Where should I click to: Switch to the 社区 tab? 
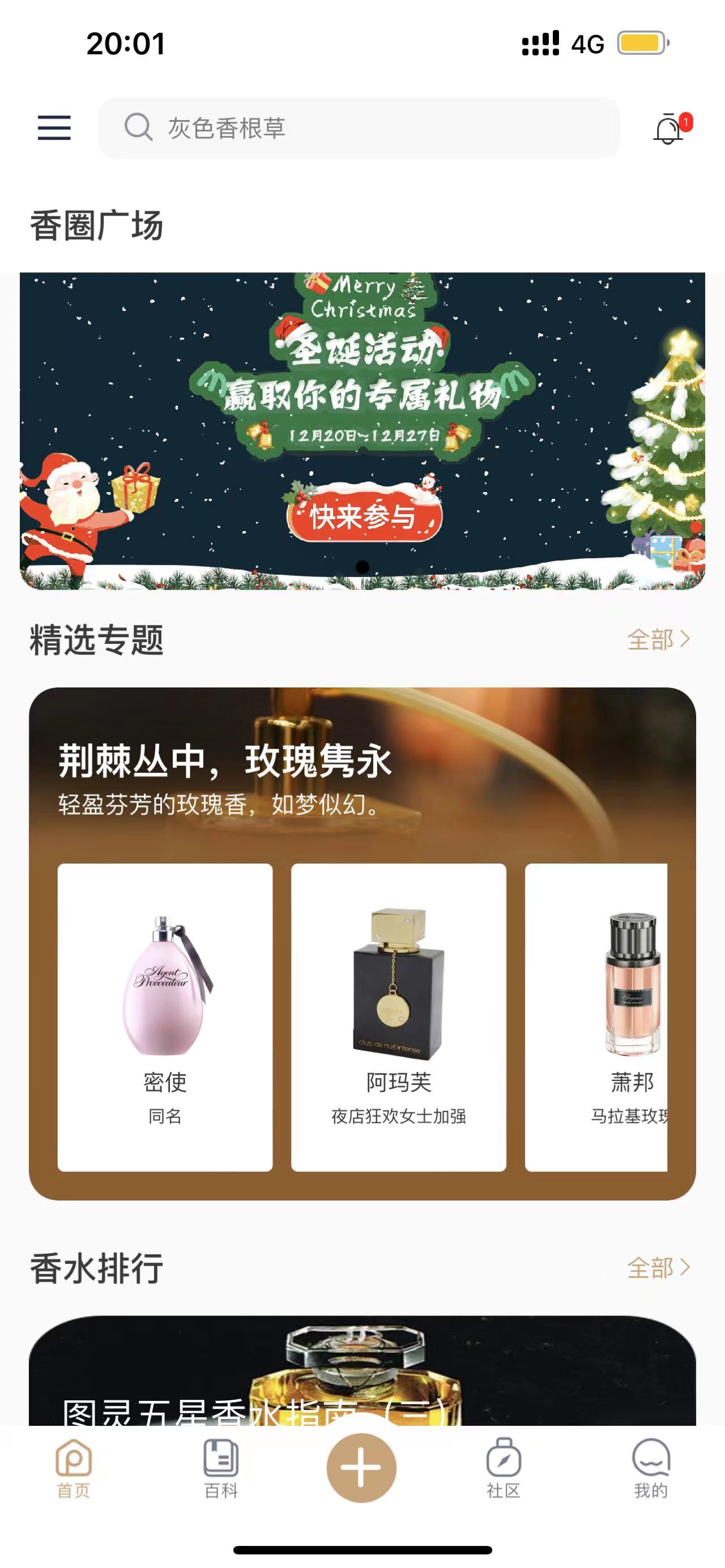[504, 1468]
